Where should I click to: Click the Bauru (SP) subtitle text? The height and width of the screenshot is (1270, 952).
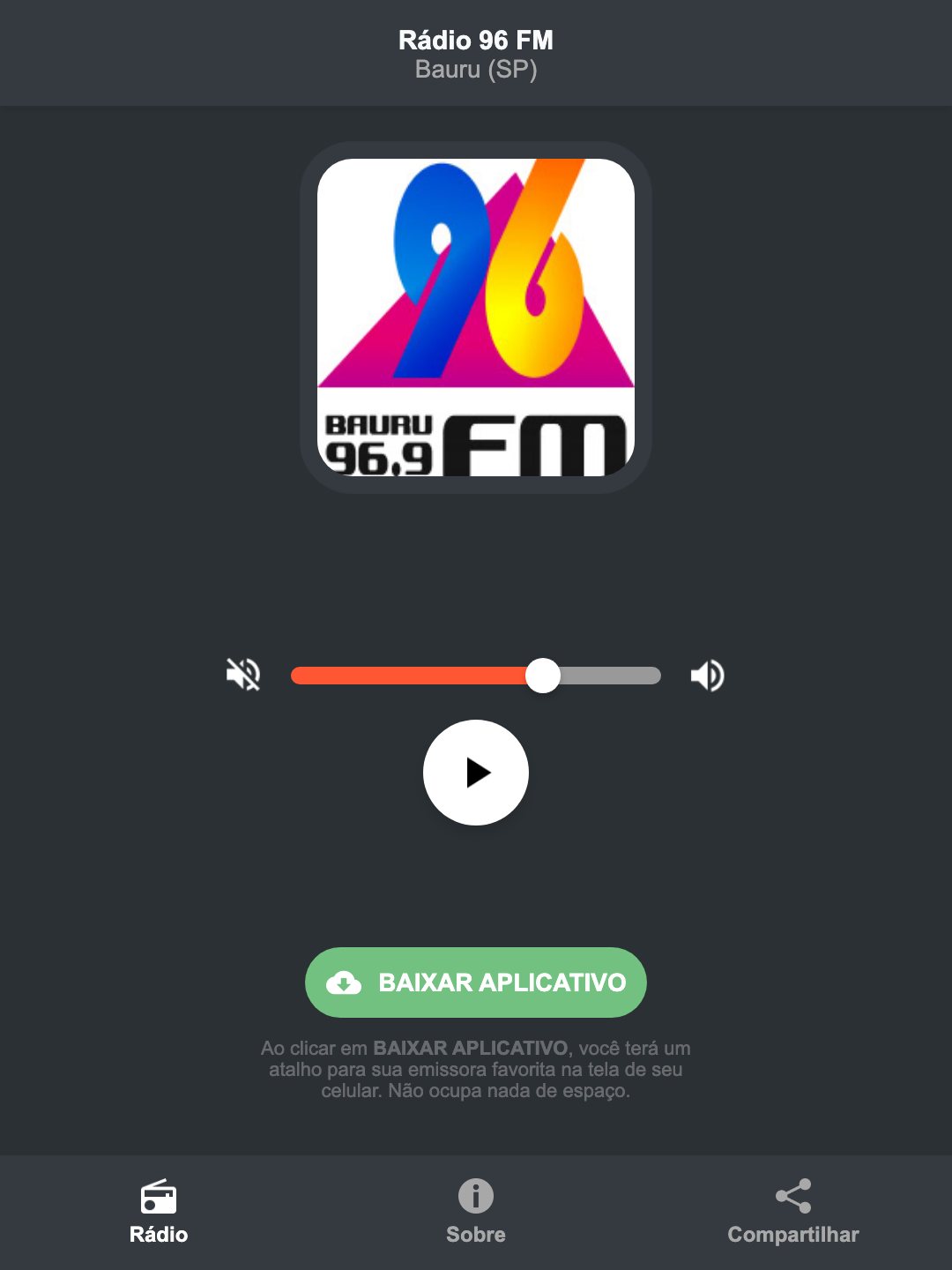(x=475, y=70)
